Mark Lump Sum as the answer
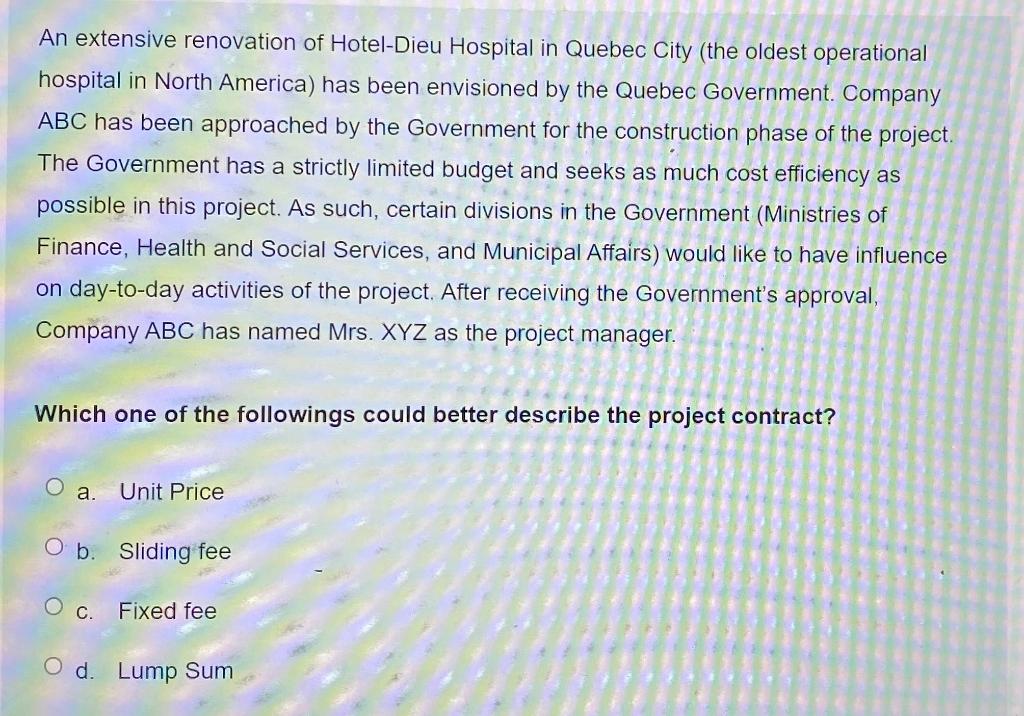 coord(54,668)
